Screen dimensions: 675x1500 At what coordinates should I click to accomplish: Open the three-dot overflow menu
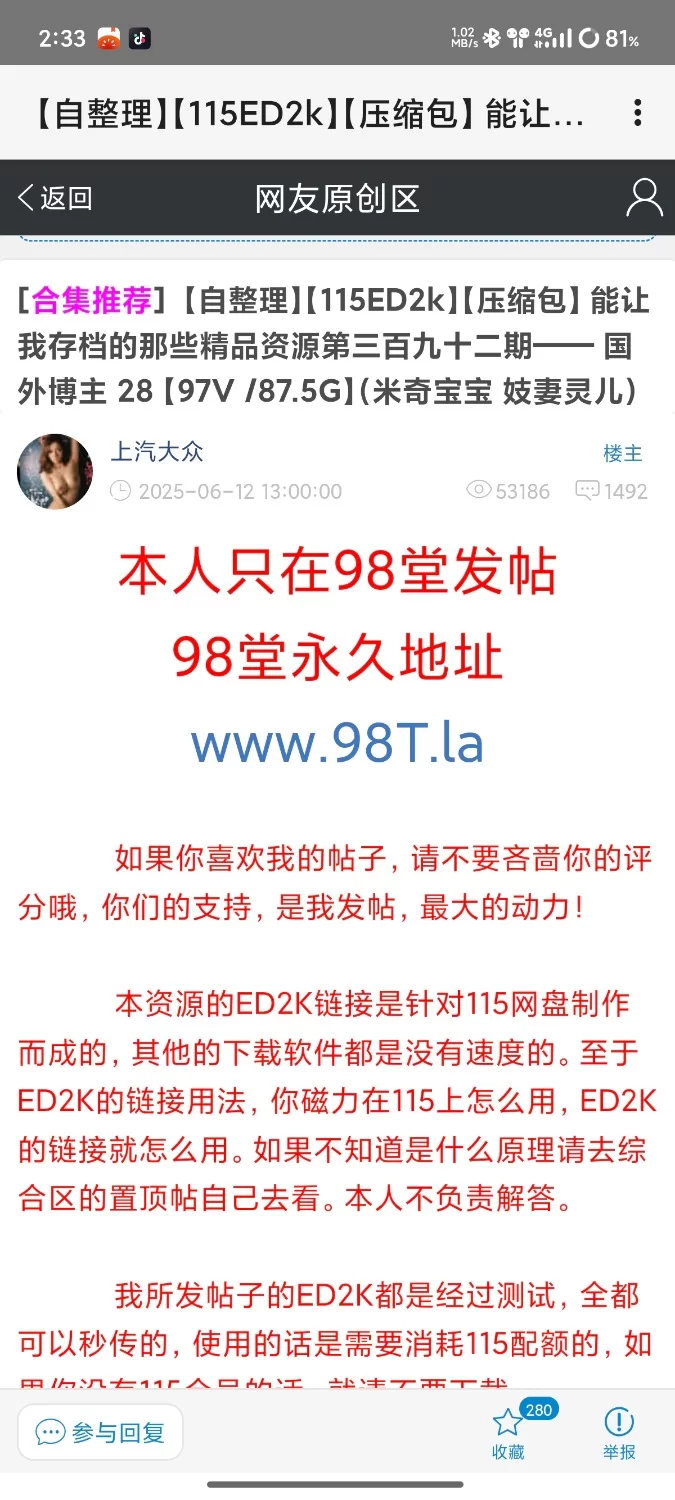[x=637, y=113]
